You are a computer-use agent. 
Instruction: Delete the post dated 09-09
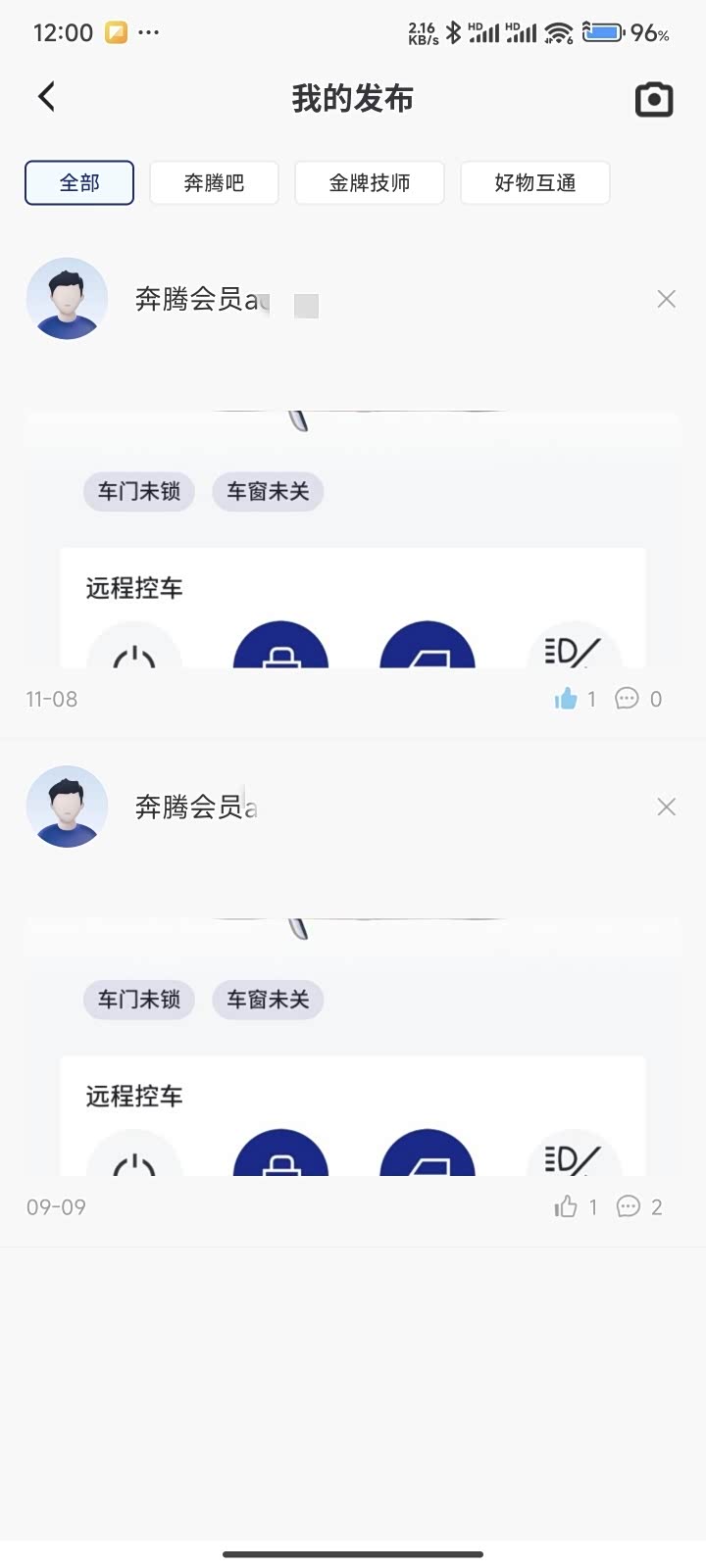pos(666,807)
